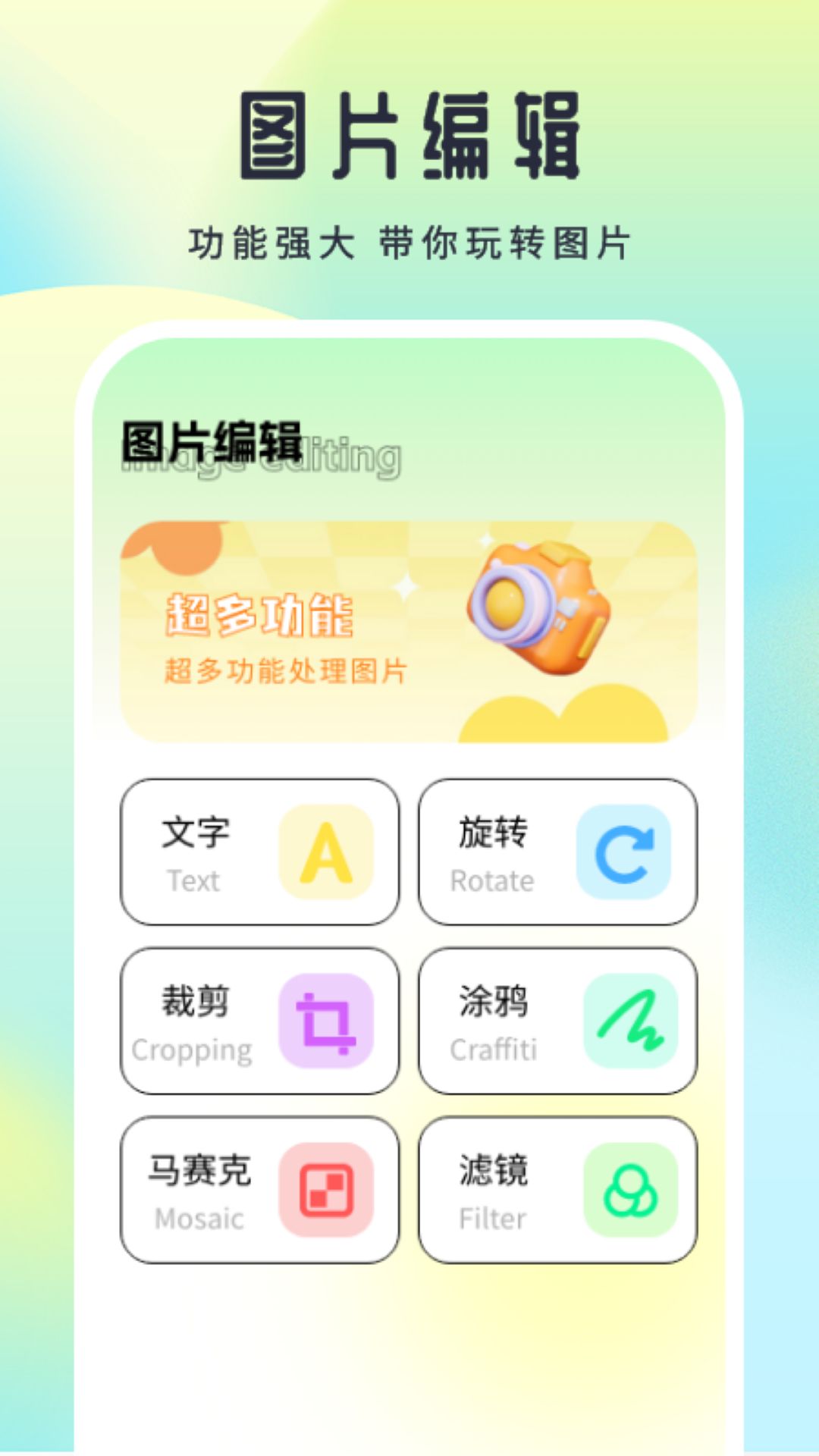Open the 裁剪 Cropping function card
Screen dimensions: 819x1456
(x=259, y=1022)
